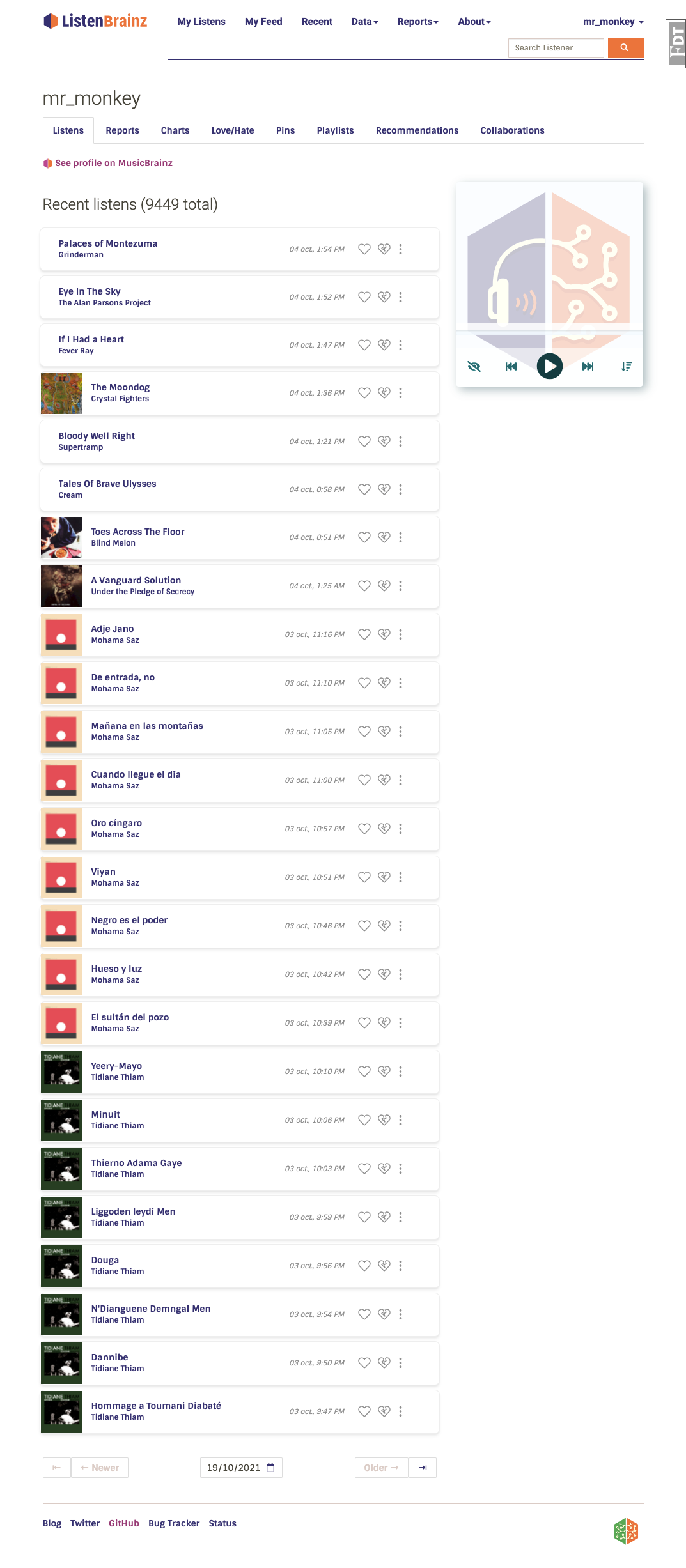Viewport: 686px width, 1568px height.
Task: Expand the Reports dropdown in the top bar
Action: 417,22
